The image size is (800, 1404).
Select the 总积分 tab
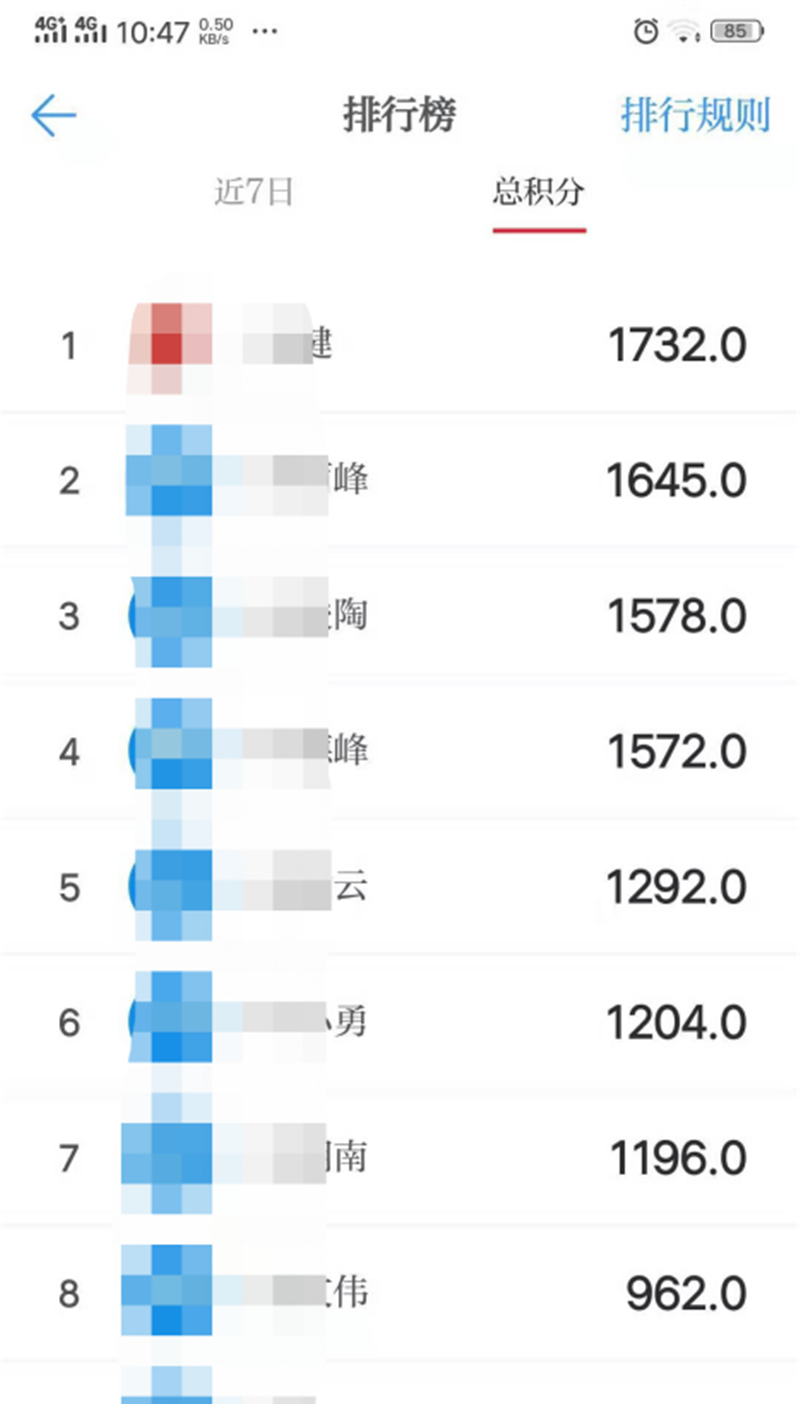(538, 192)
